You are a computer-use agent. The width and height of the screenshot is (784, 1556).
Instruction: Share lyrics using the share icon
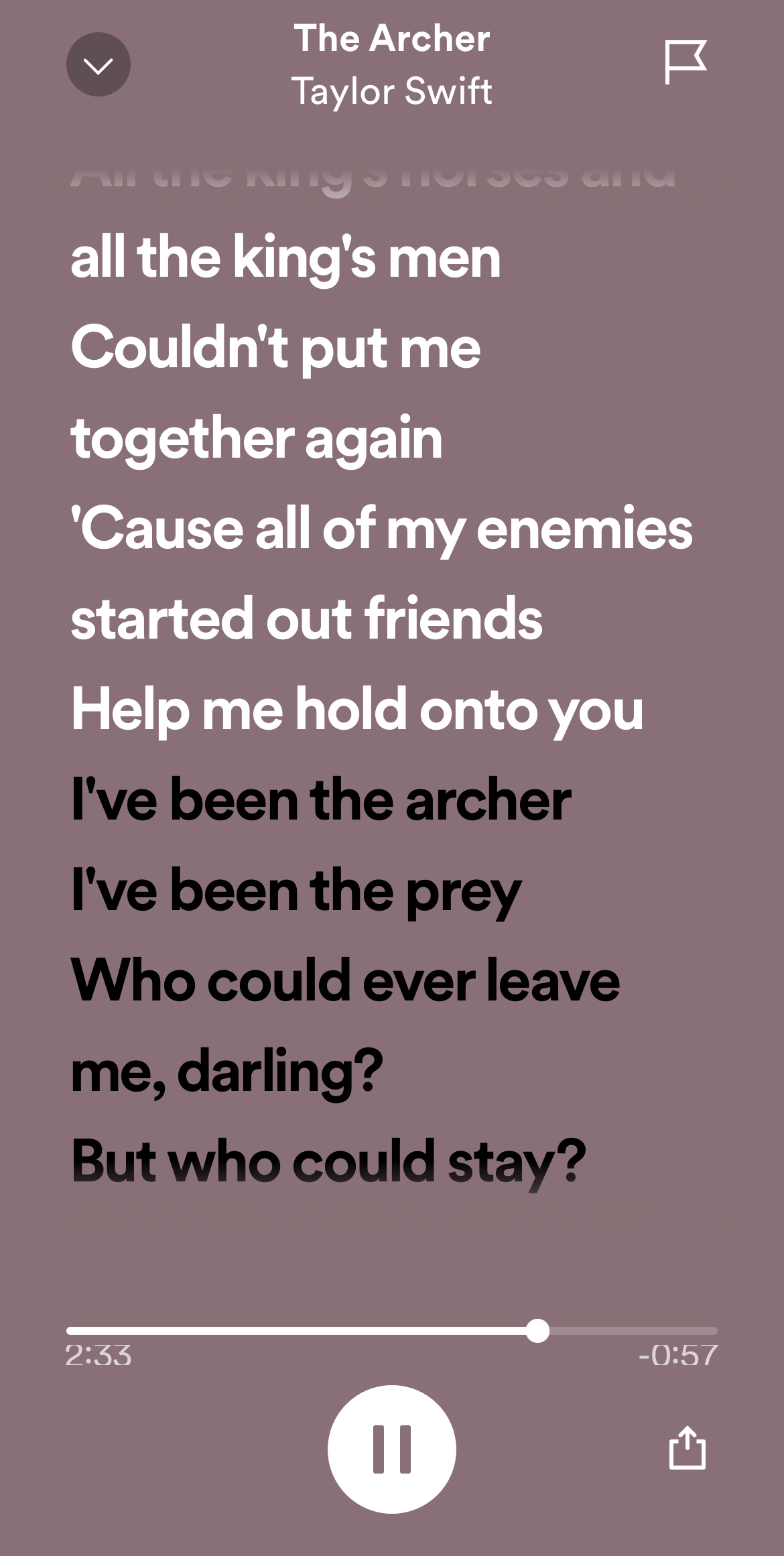688,1447
